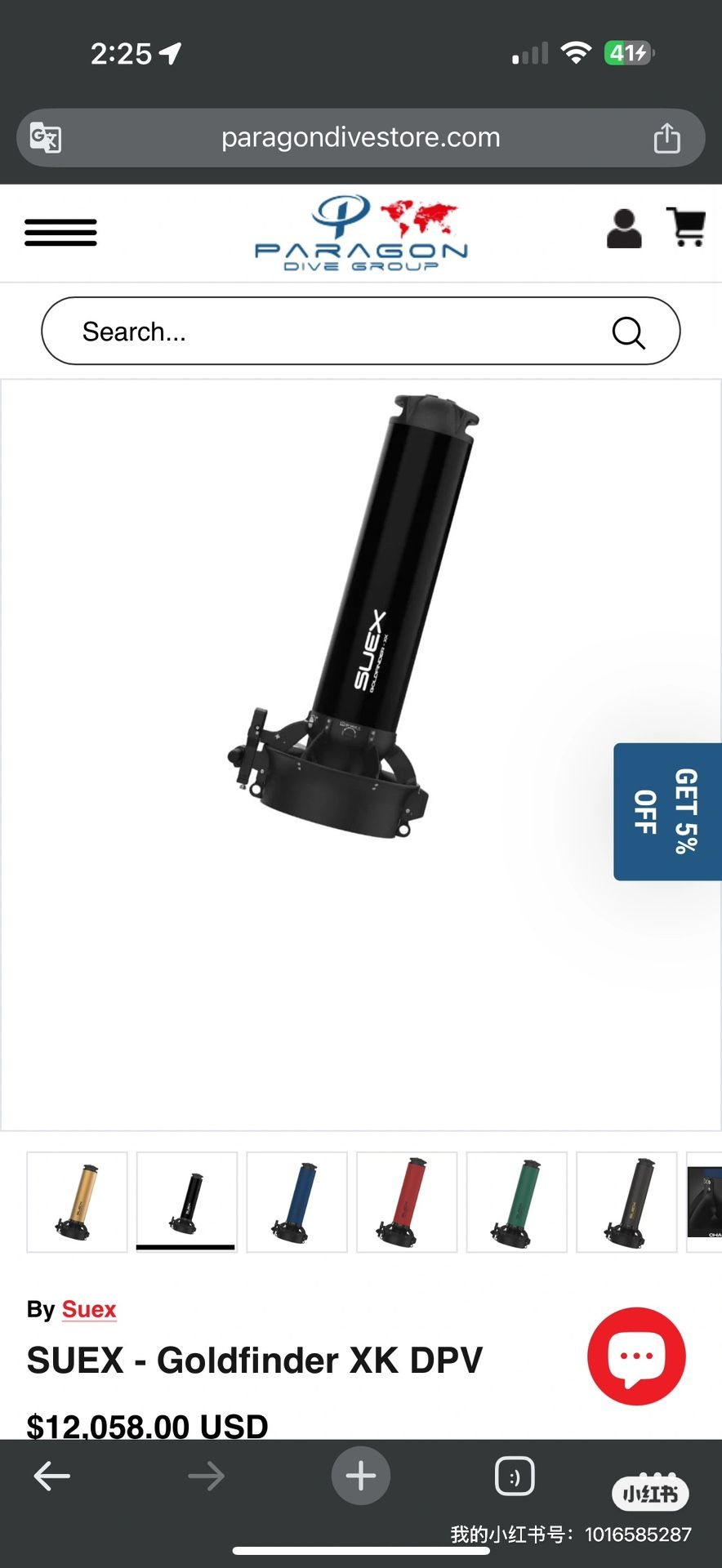Select the blue scooter color thumbnail

296,1202
